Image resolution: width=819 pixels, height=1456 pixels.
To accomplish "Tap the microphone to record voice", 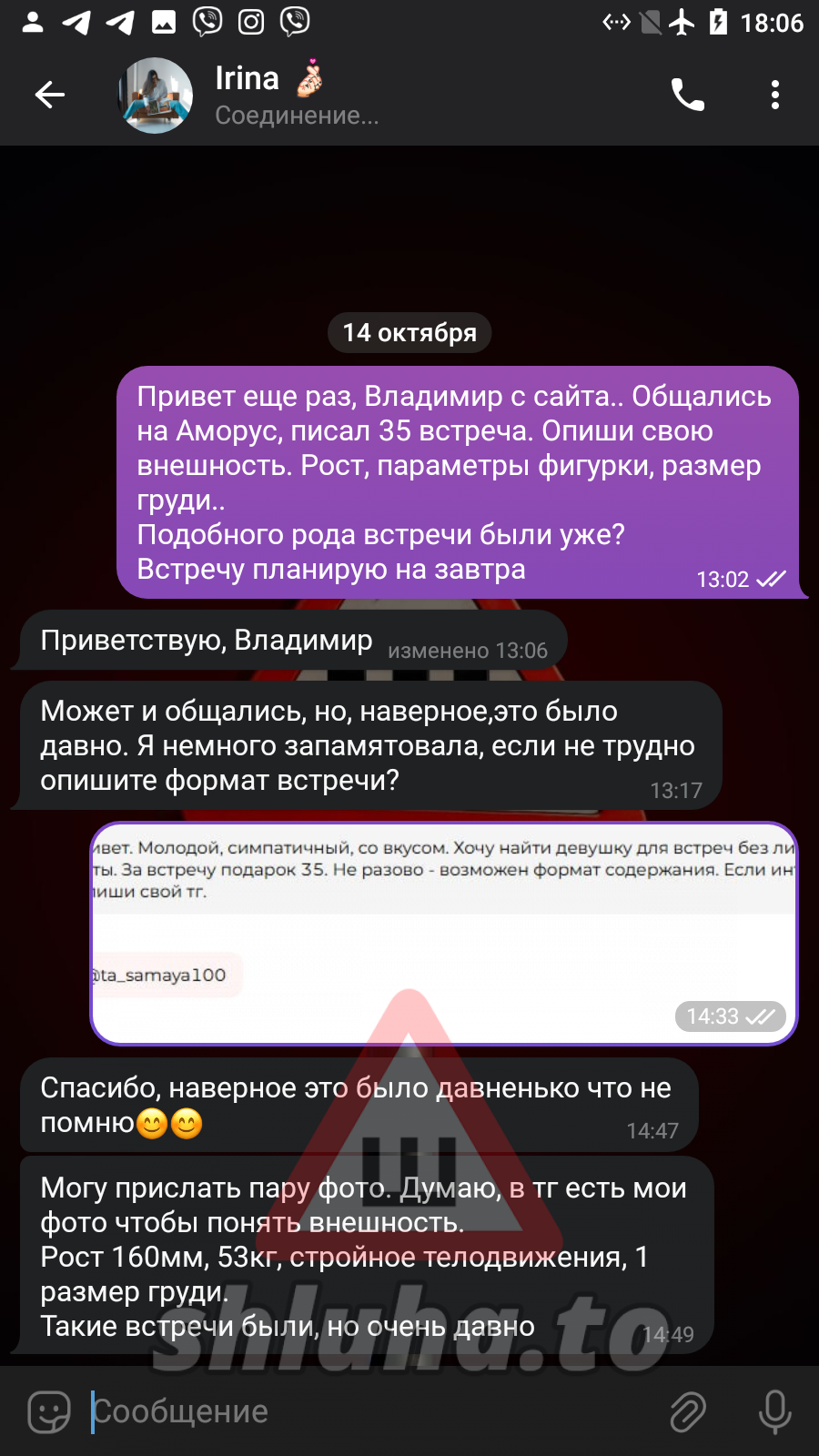I will 774,1411.
